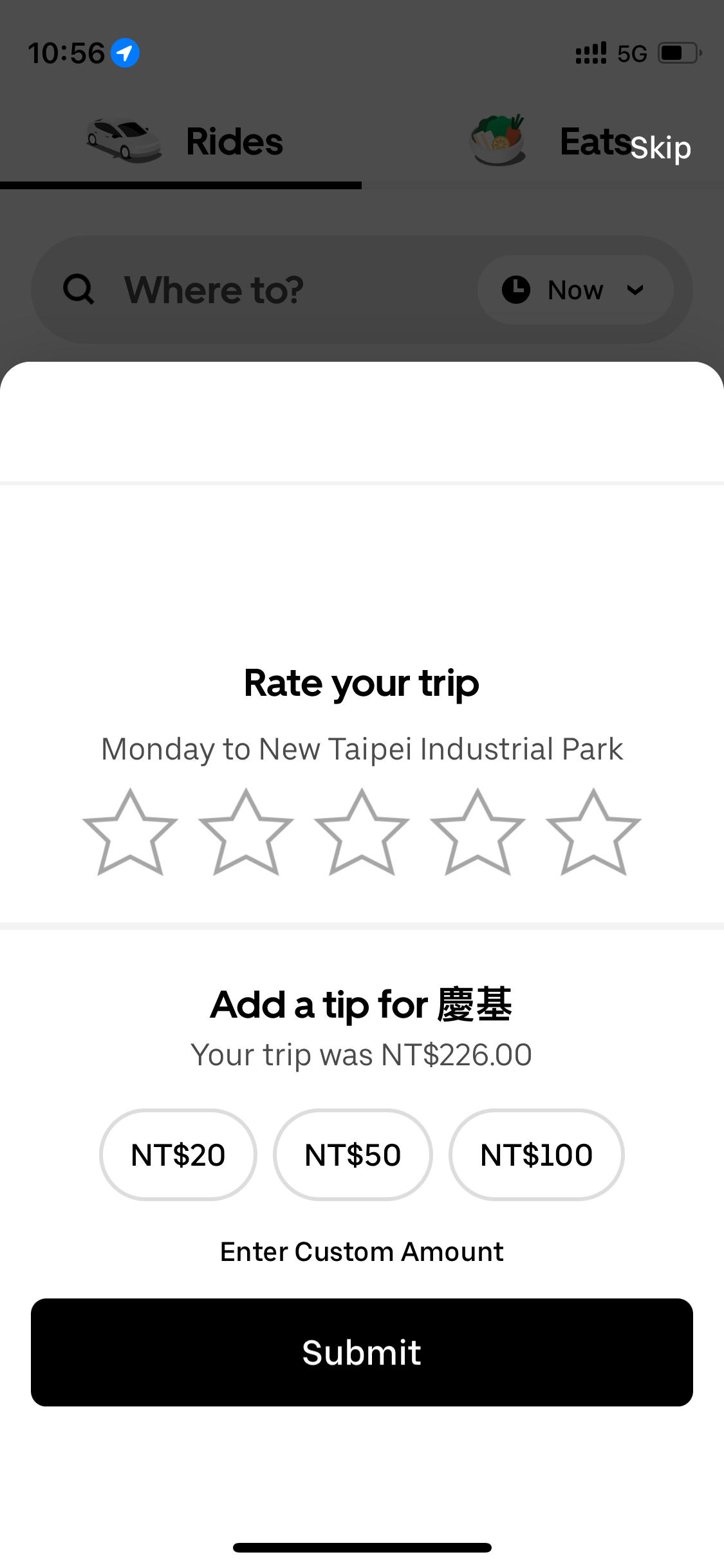
Task: Select the third rating star
Action: click(362, 834)
